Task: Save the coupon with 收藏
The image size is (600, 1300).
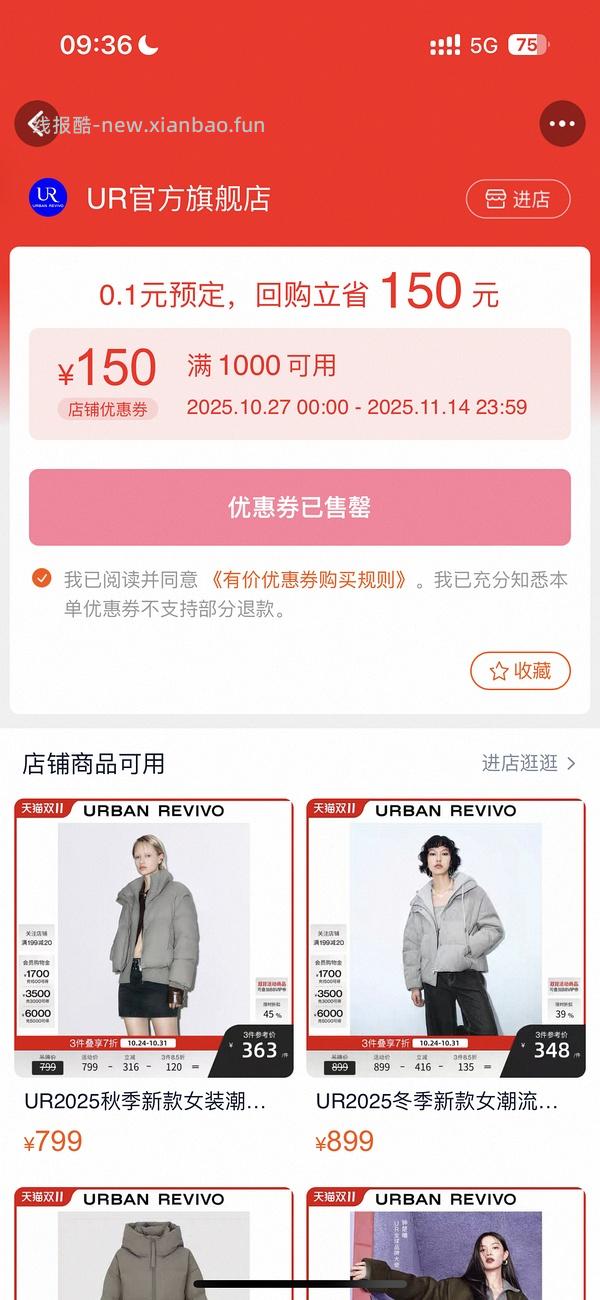Action: (x=520, y=671)
